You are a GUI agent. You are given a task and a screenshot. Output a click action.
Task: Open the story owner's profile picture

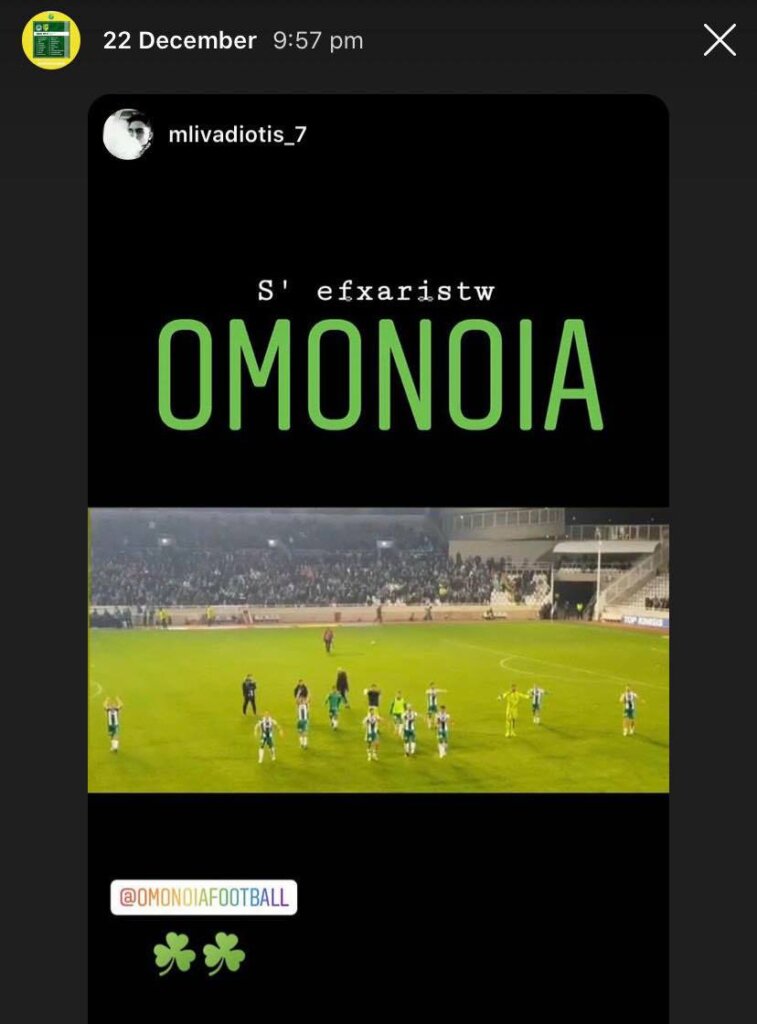point(51,40)
